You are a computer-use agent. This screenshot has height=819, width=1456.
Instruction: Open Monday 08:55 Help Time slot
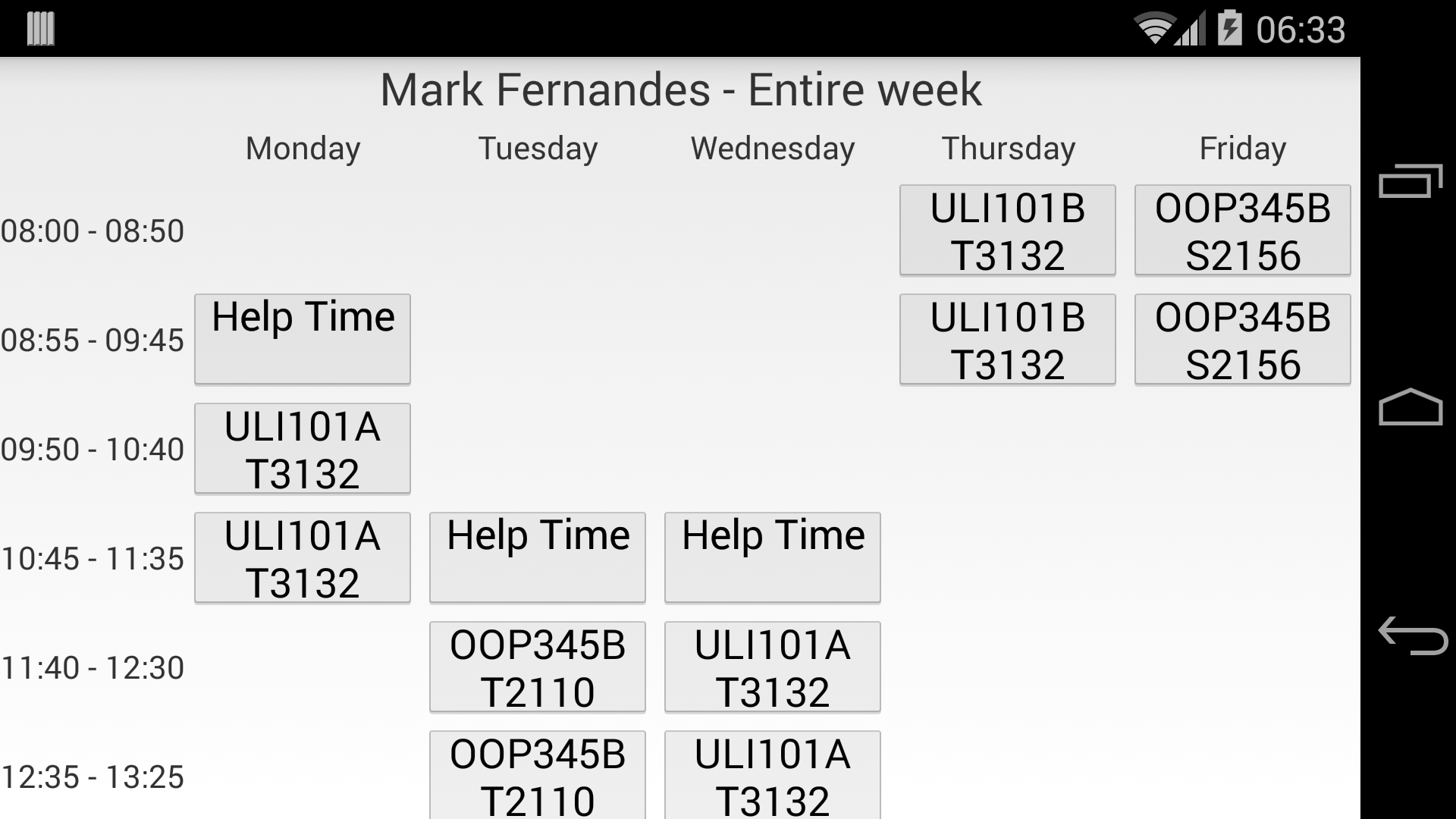[302, 339]
